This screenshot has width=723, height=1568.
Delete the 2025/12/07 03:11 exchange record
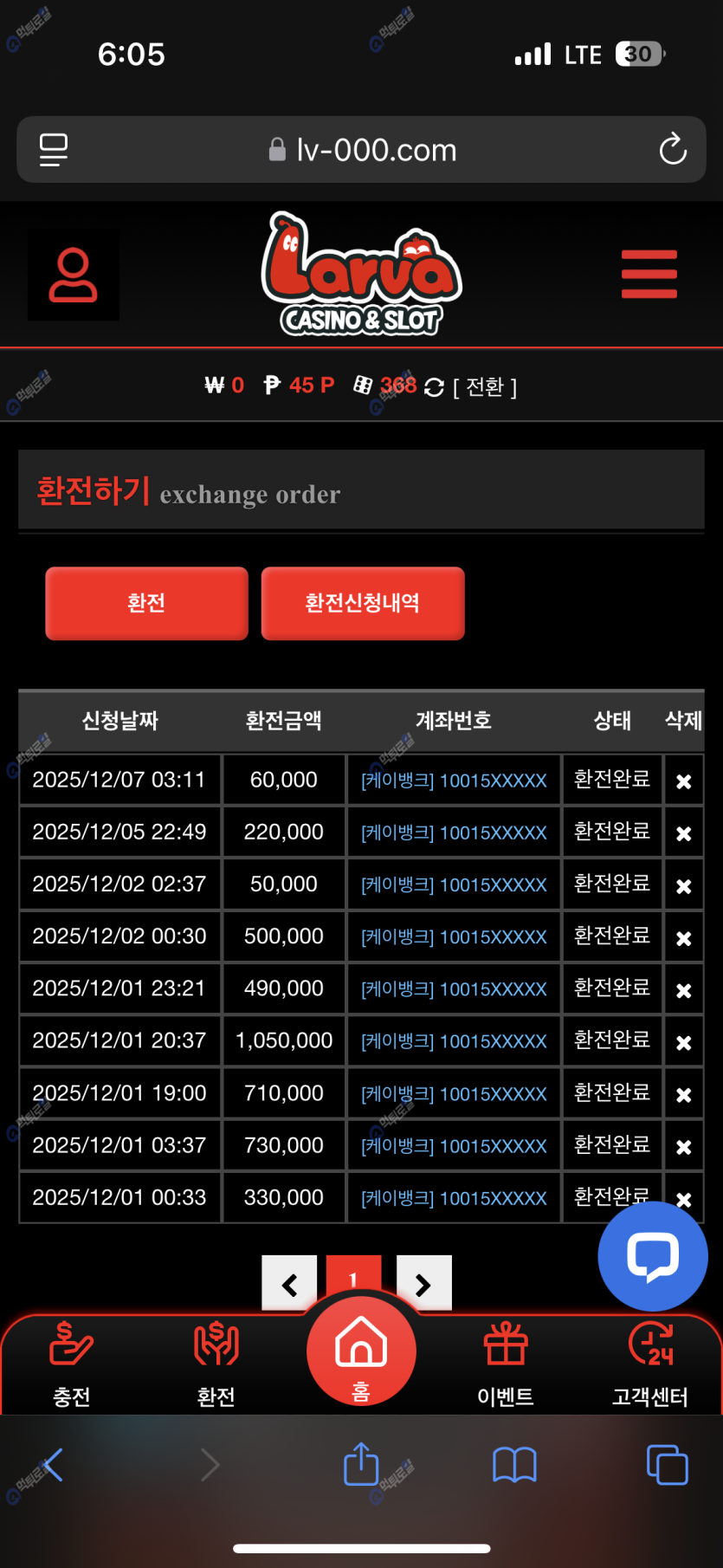coord(683,781)
